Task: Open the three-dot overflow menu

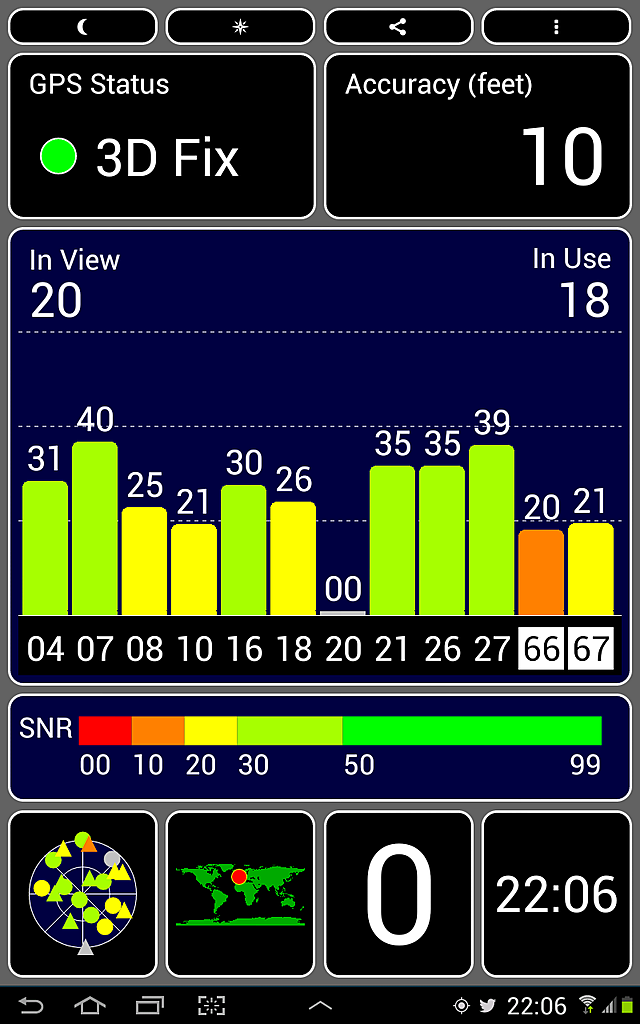Action: (556, 27)
